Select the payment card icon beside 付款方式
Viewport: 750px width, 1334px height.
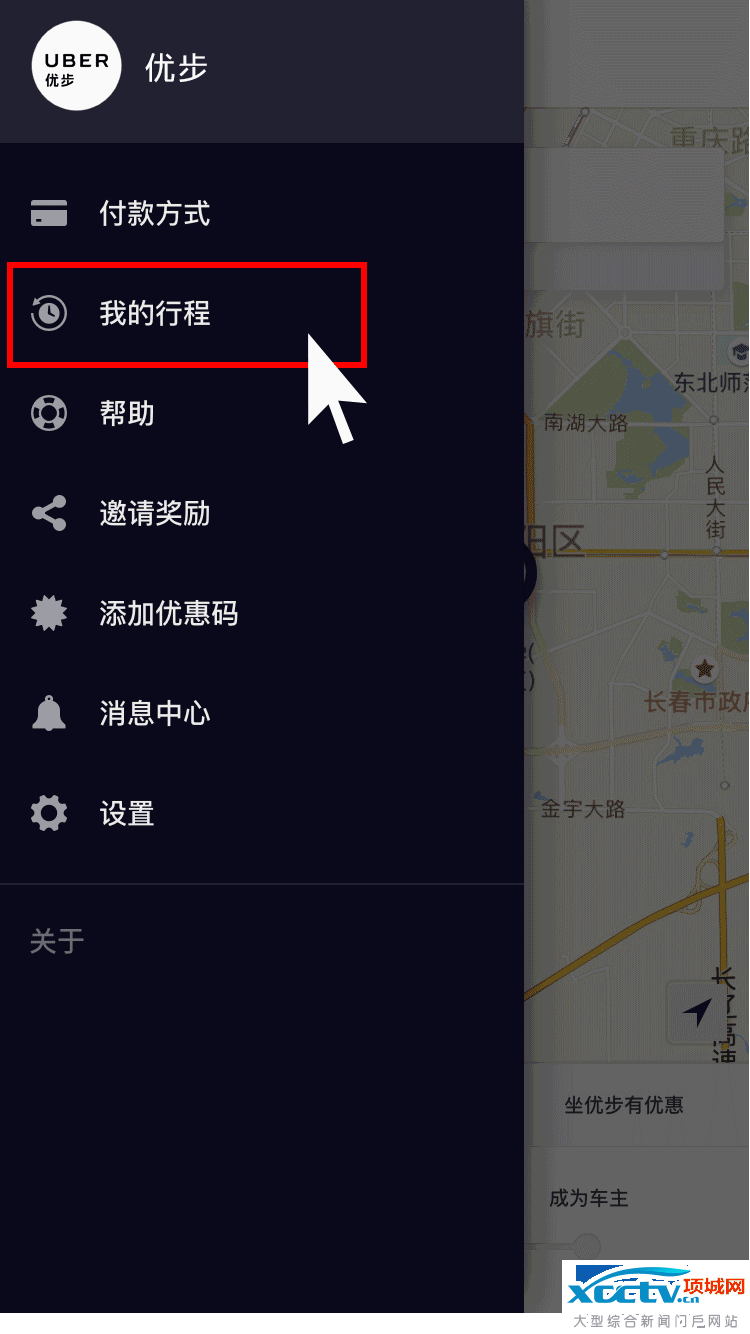click(x=48, y=213)
